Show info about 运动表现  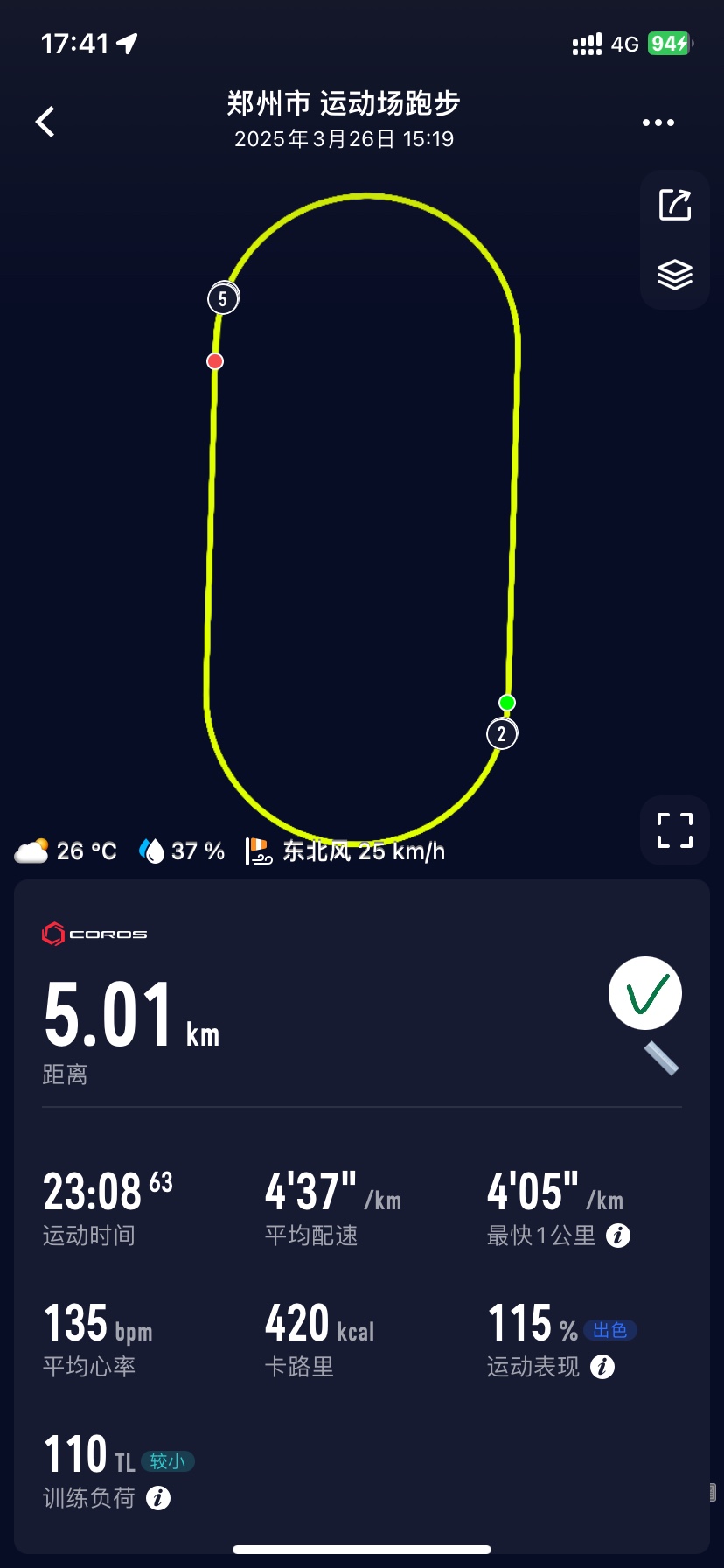point(602,1367)
